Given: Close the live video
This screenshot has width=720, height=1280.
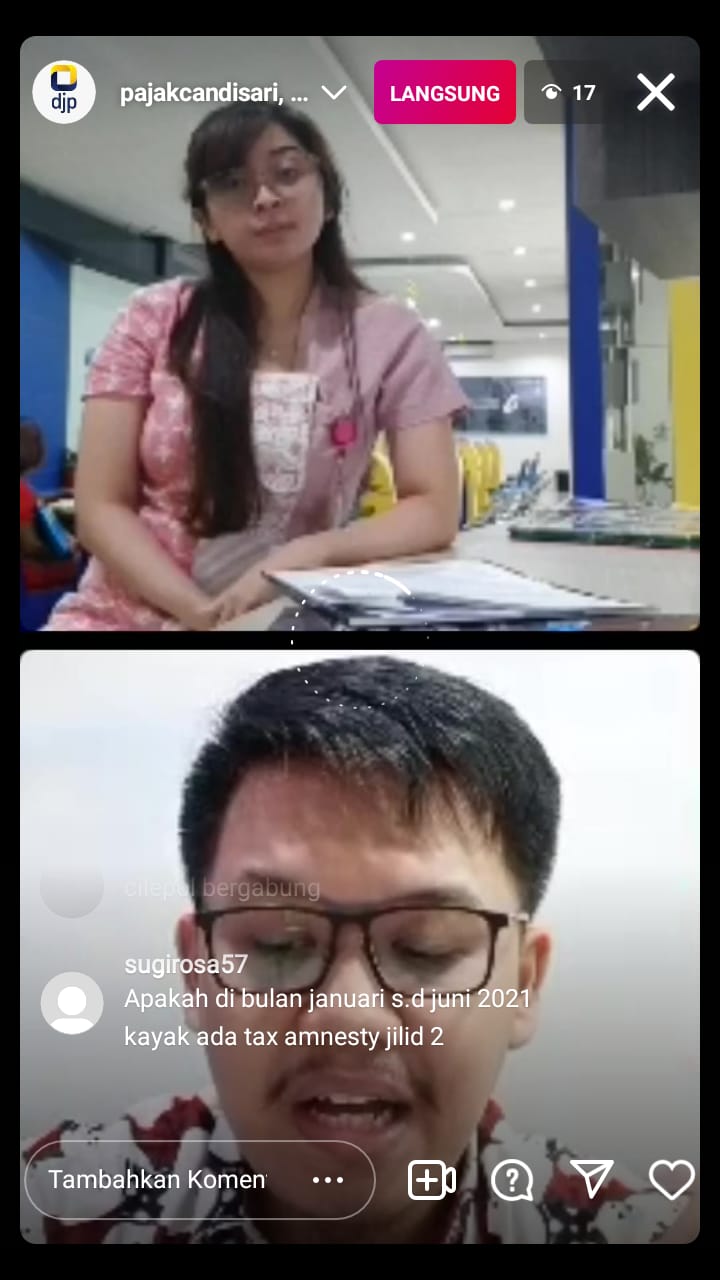Looking at the screenshot, I should (x=656, y=93).
